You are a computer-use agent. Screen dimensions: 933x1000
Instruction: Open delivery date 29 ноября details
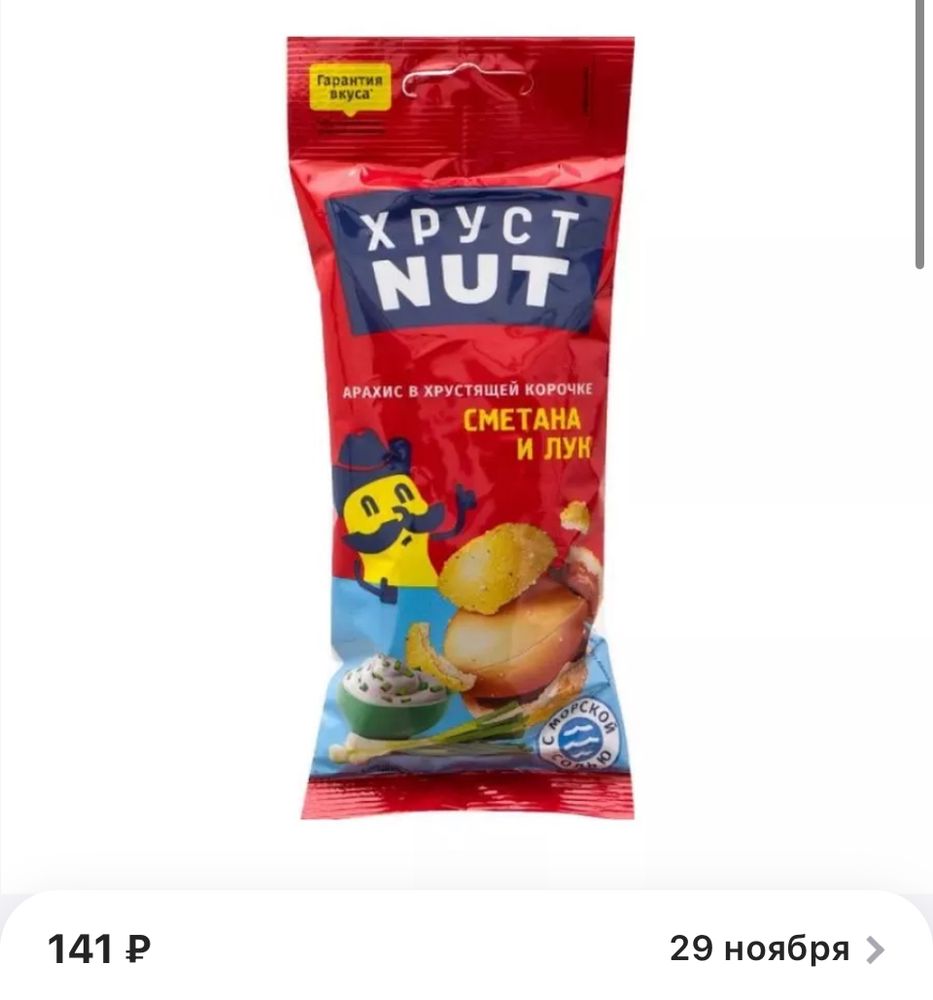click(777, 948)
